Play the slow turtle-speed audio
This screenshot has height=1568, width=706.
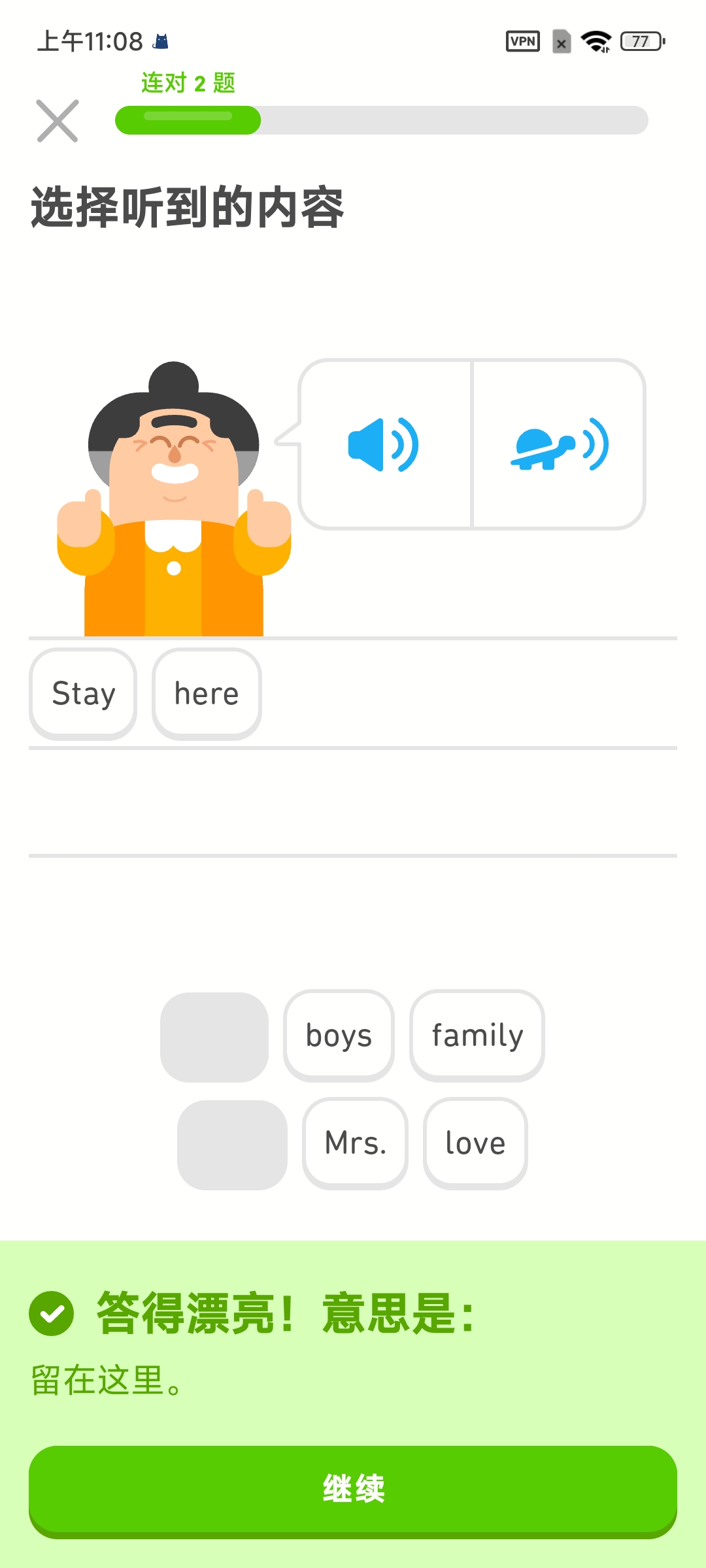coord(560,445)
